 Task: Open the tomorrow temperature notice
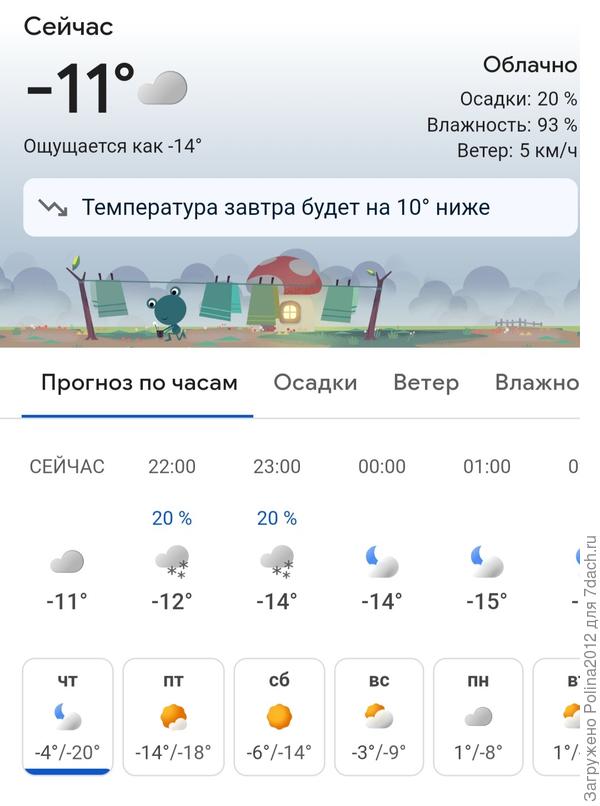pyautogui.click(x=300, y=208)
